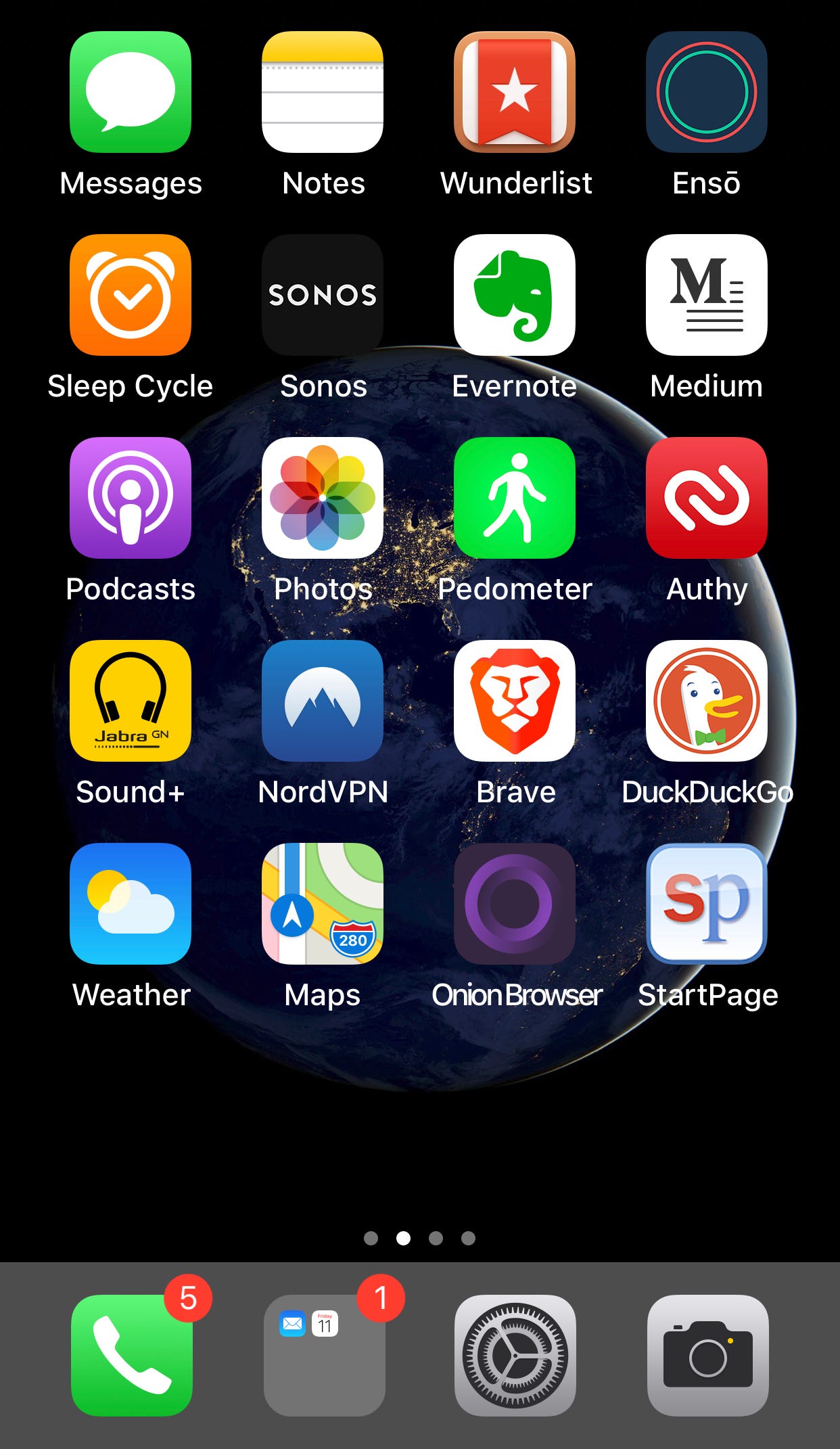Open the Weather app
840x1449 pixels.
[131, 904]
